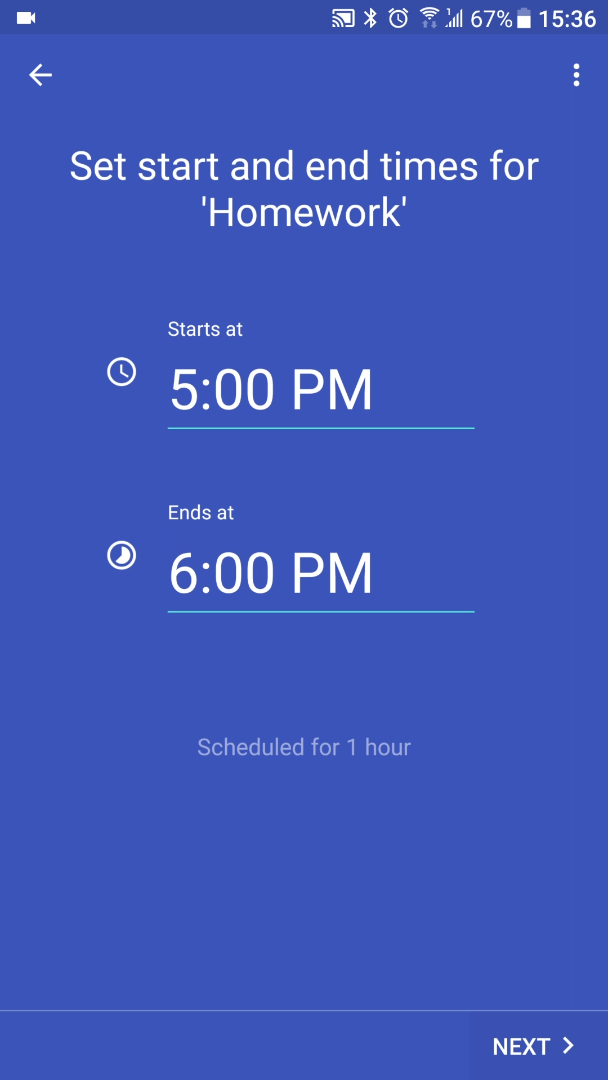
Task: Open the three-dot overflow menu
Action: [x=576, y=75]
